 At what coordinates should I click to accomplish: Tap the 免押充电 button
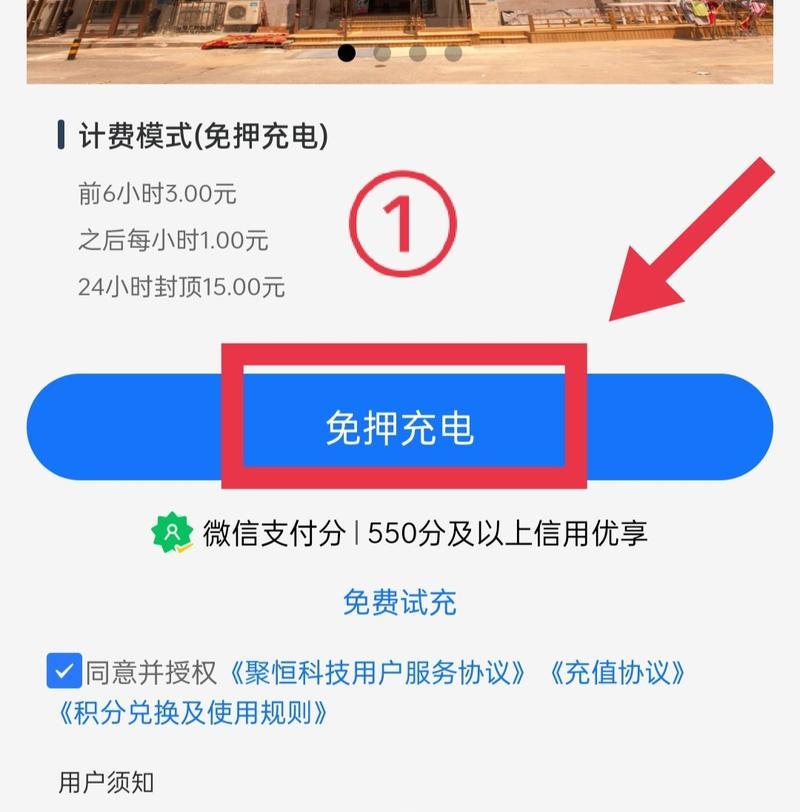point(400,427)
